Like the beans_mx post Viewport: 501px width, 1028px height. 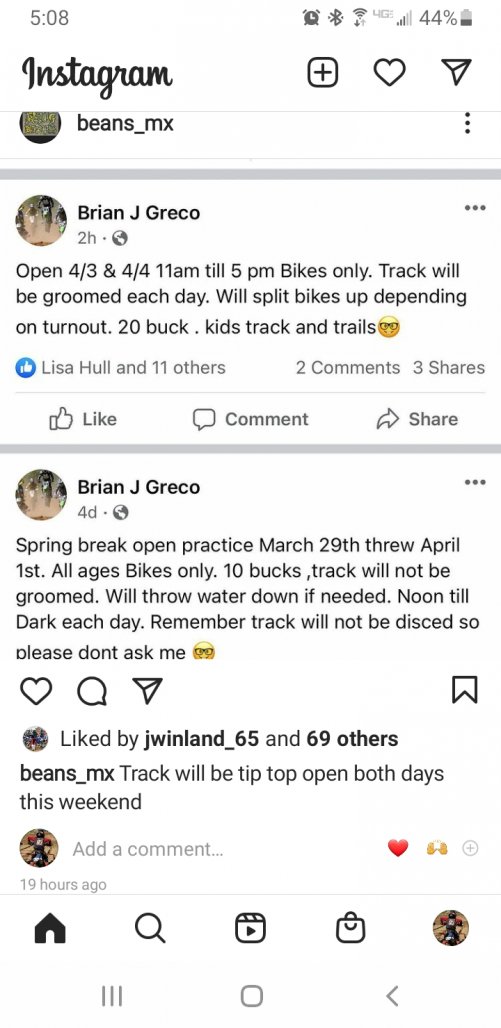coord(36,691)
